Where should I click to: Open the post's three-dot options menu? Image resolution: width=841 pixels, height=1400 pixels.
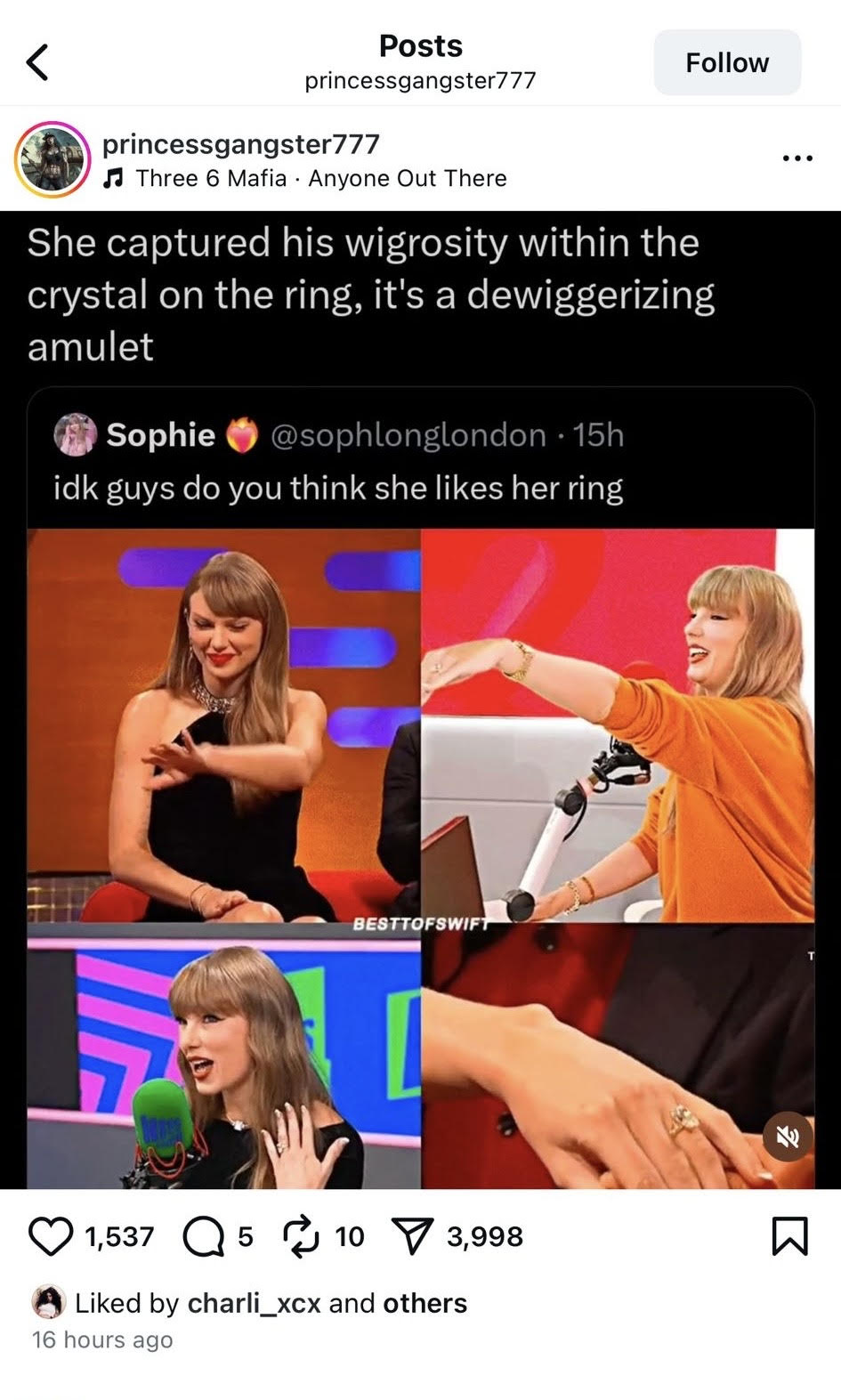coord(797,158)
